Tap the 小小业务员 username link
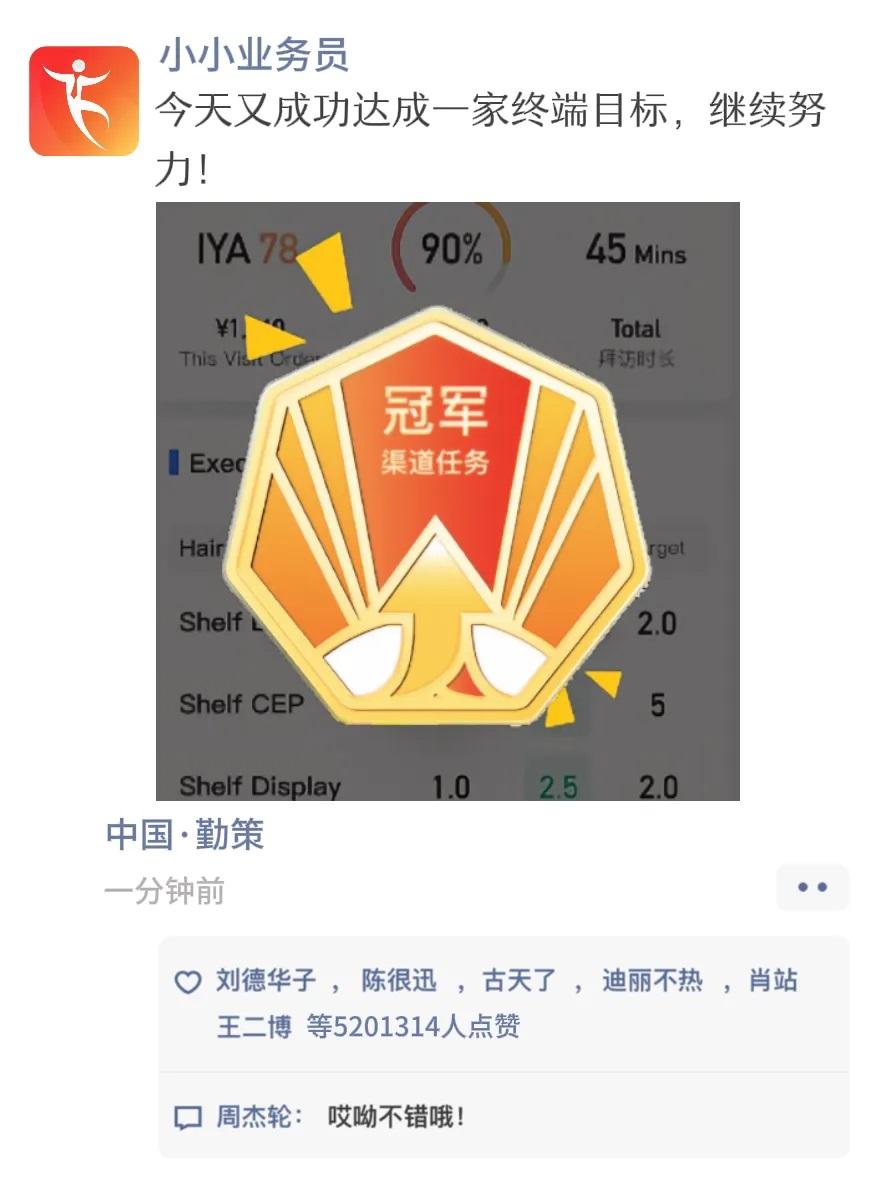This screenshot has width=882, height=1198. tap(254, 54)
